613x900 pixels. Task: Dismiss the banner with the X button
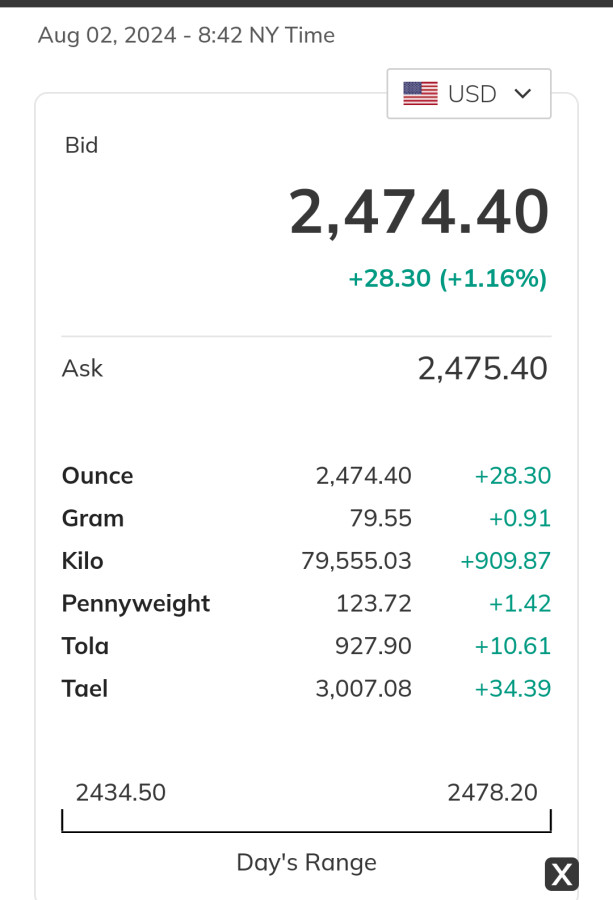coord(562,874)
